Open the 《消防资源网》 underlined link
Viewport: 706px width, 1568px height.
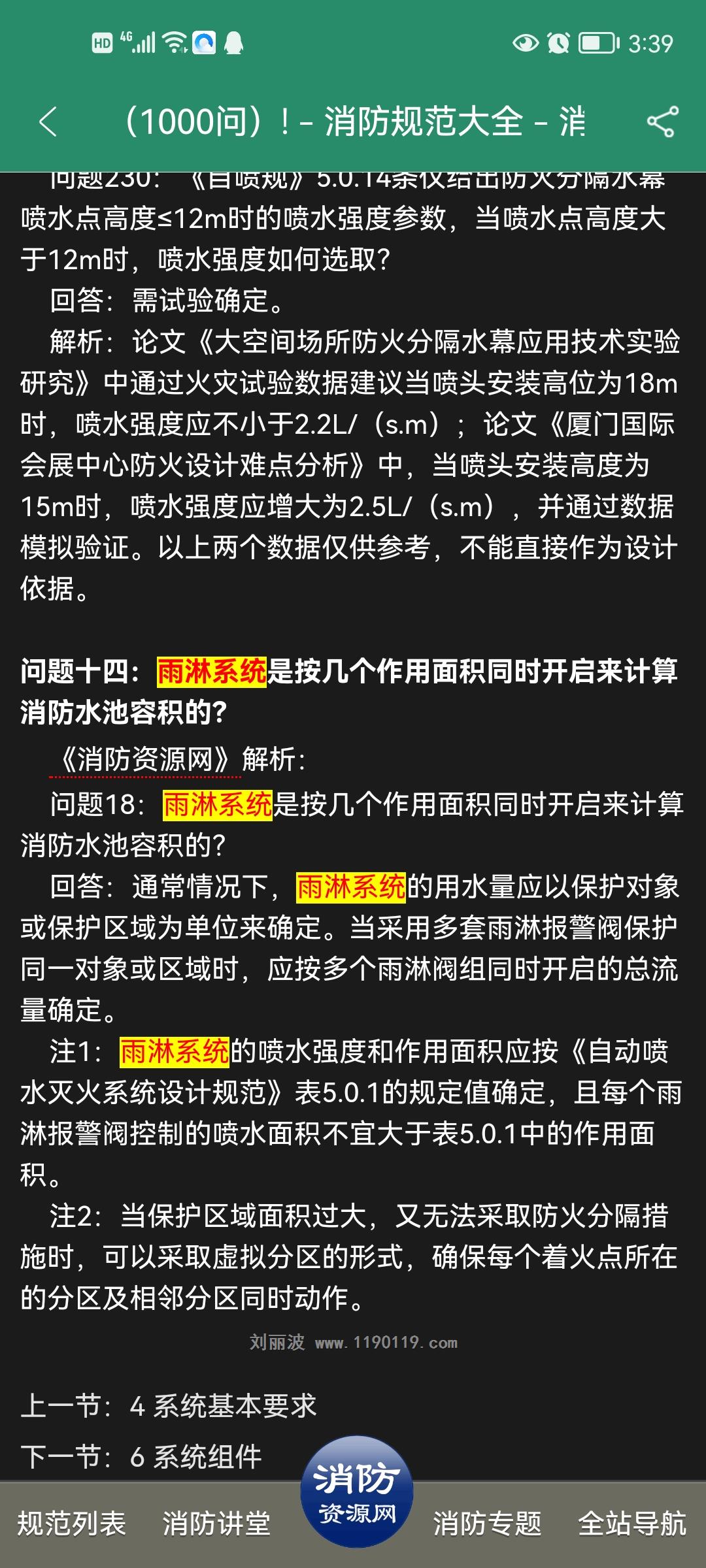pyautogui.click(x=145, y=760)
